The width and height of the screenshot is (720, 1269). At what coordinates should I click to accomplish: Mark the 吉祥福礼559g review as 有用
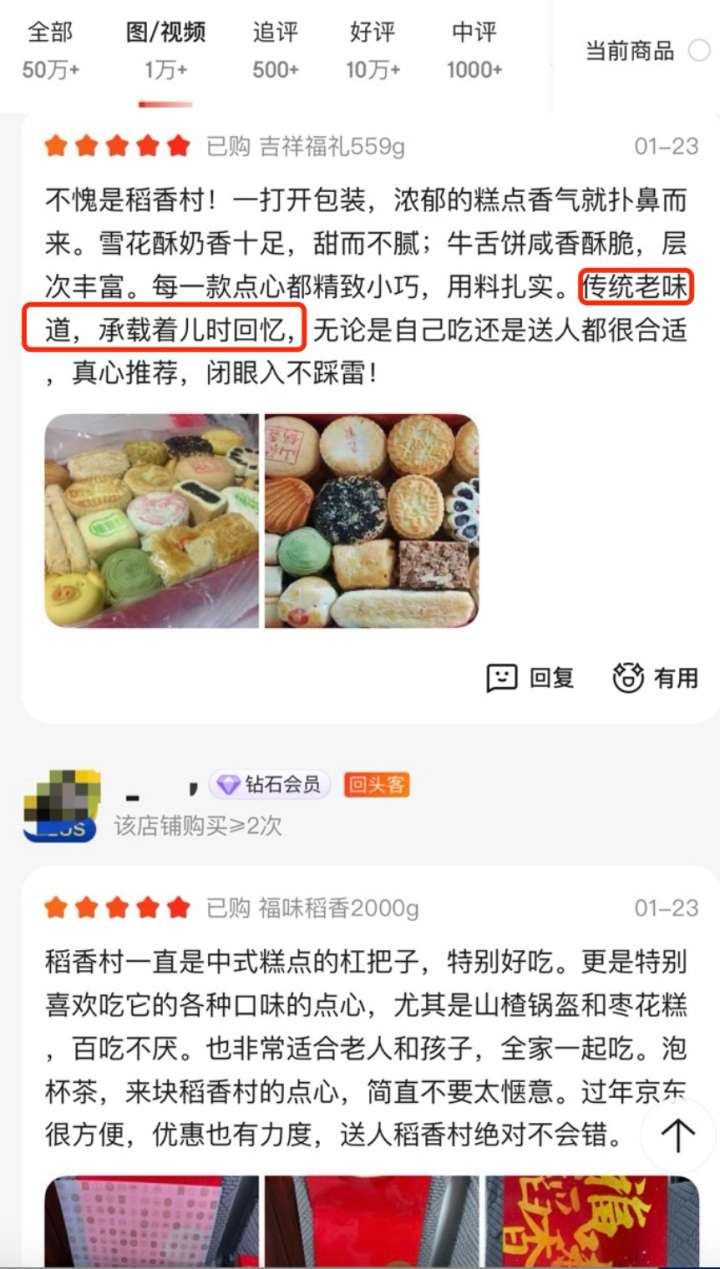click(x=656, y=678)
